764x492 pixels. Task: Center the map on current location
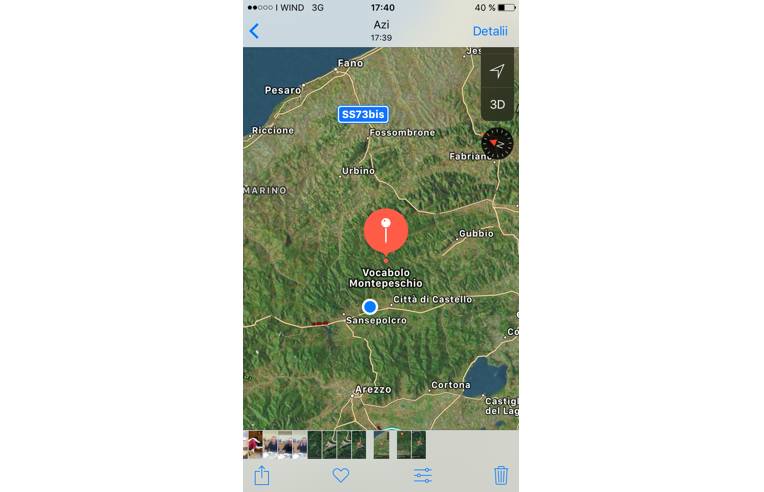497,71
